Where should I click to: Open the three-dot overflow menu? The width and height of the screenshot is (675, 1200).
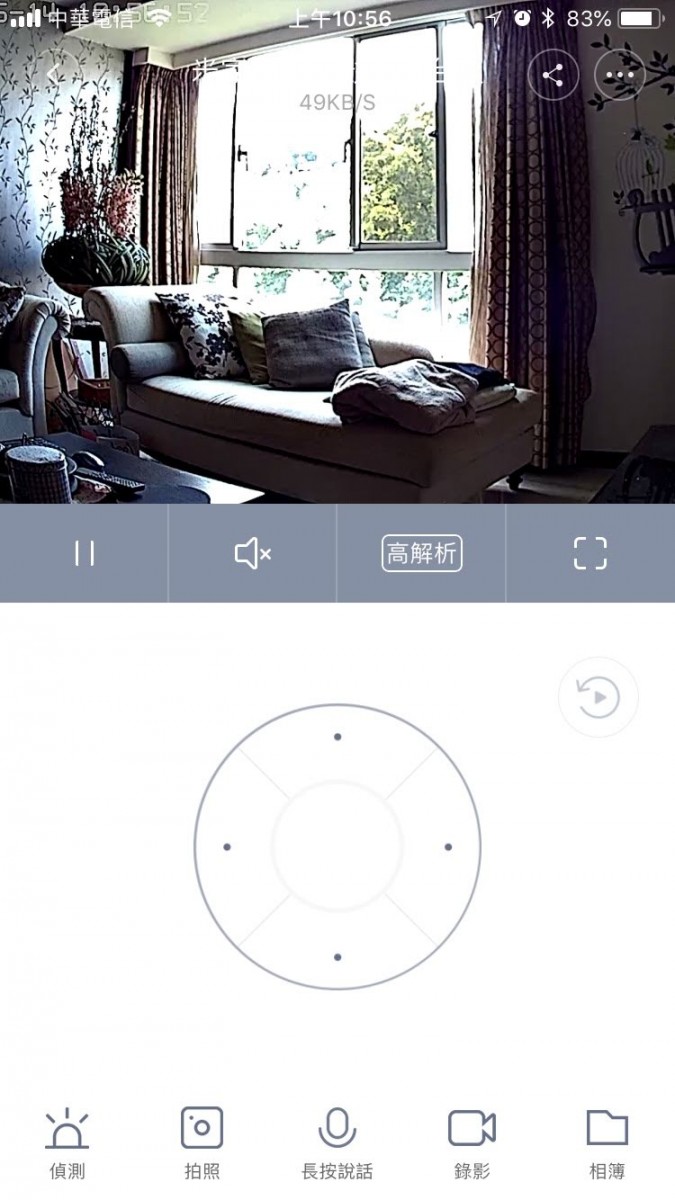coord(620,75)
